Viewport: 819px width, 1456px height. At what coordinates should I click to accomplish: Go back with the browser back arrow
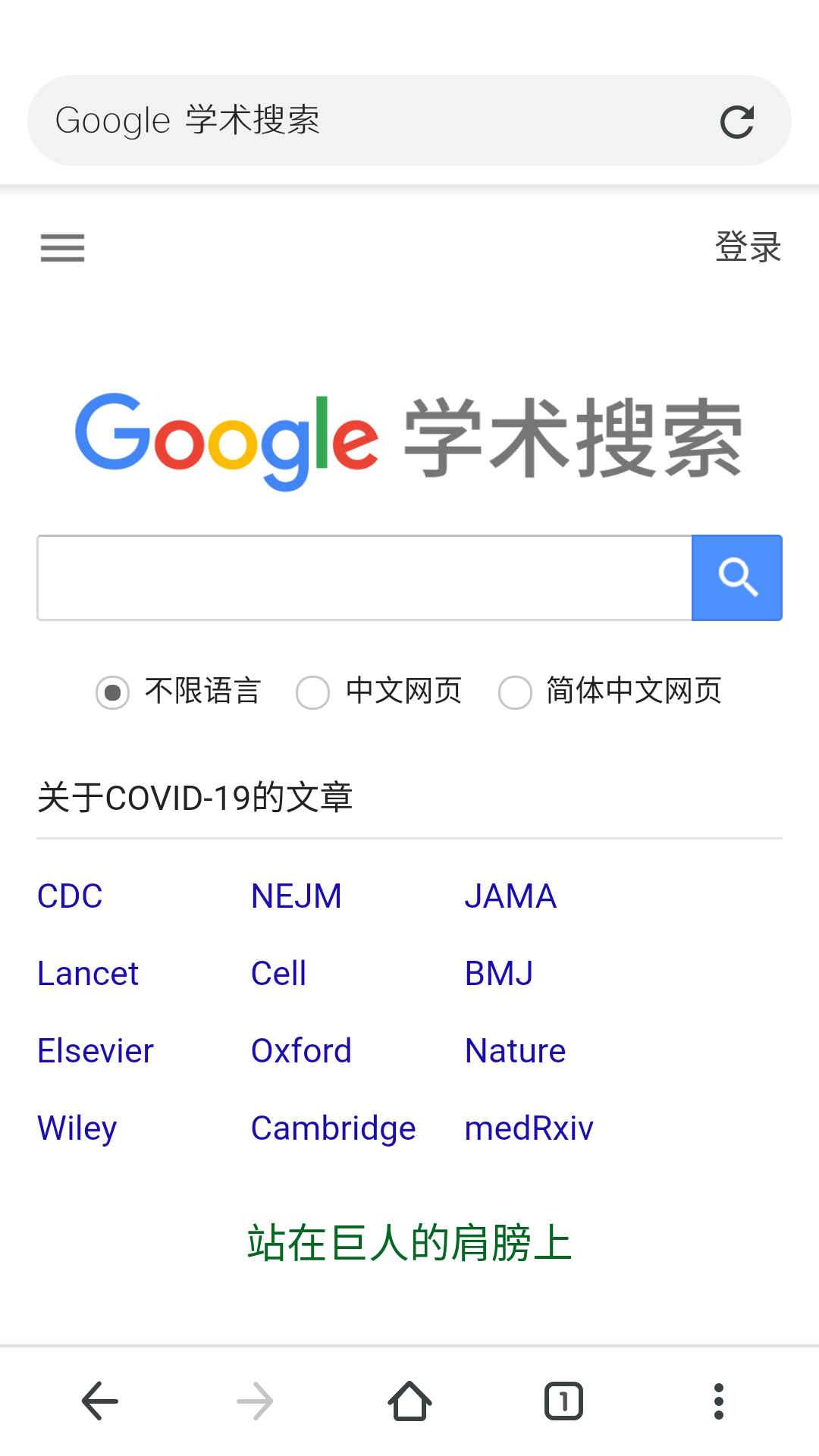(100, 1401)
